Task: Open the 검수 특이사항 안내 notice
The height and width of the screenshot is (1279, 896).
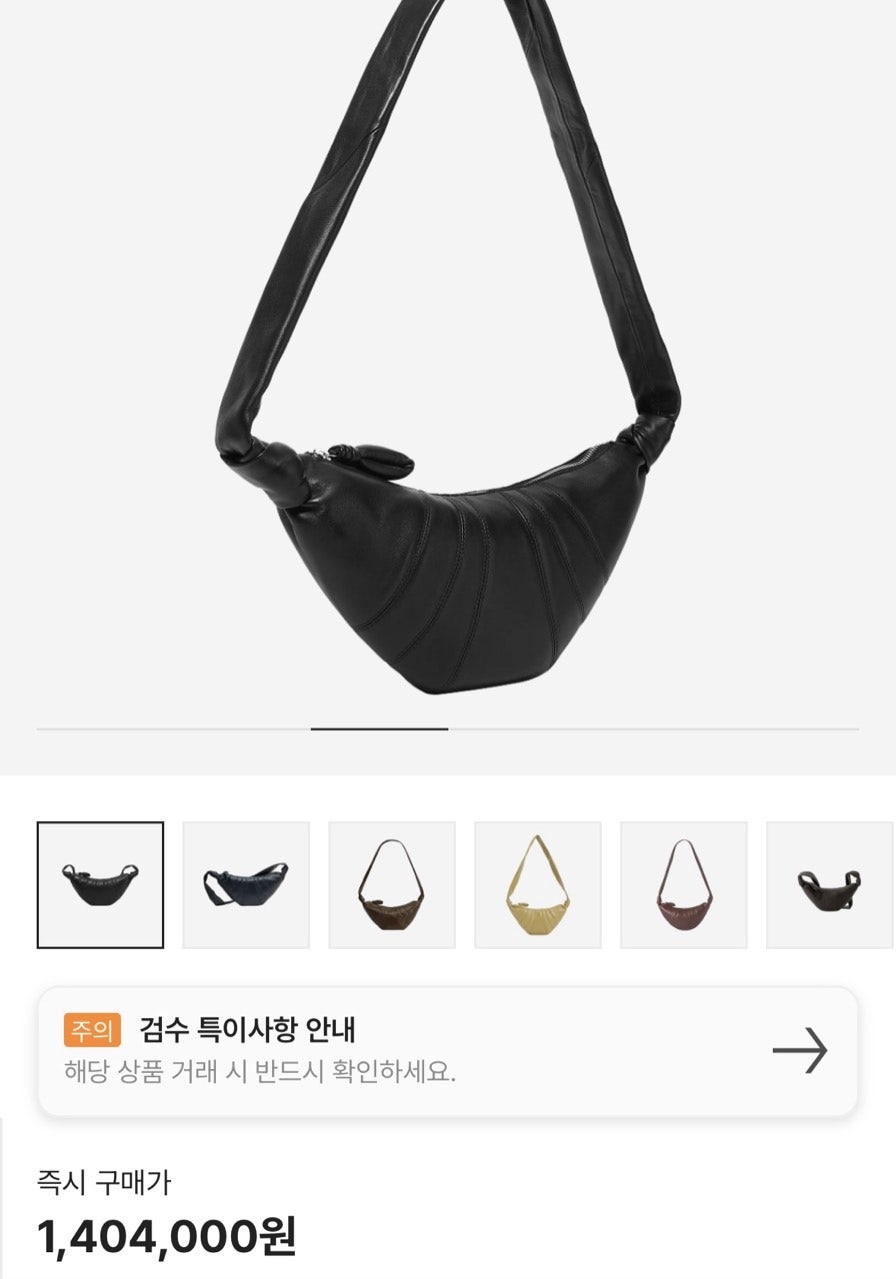Action: point(447,1051)
